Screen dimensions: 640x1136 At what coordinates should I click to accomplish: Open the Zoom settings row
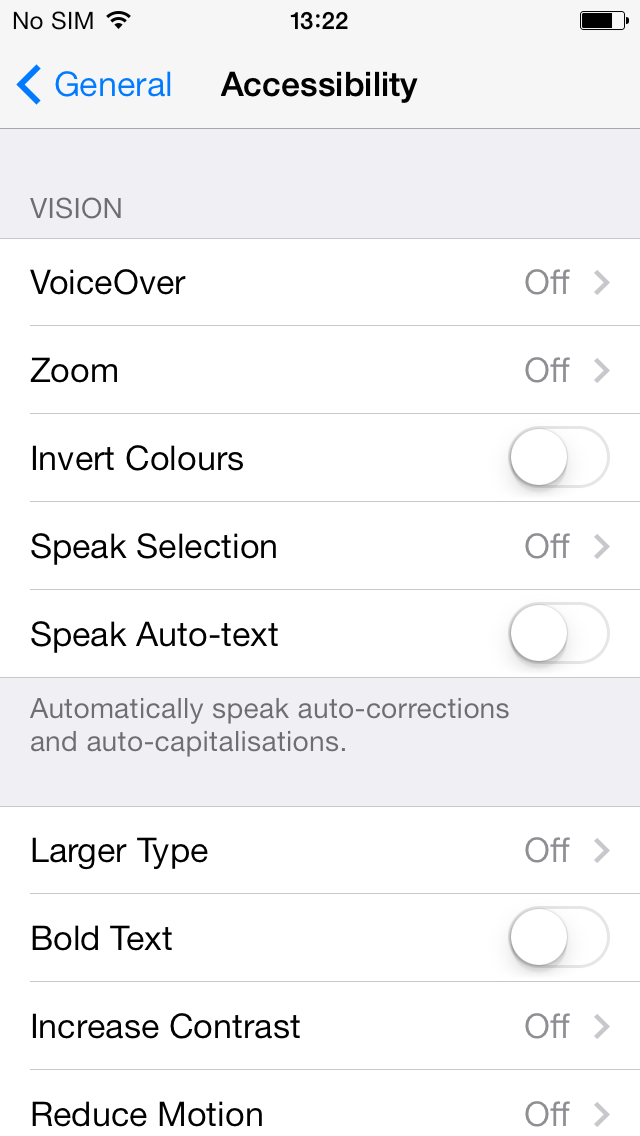(320, 370)
